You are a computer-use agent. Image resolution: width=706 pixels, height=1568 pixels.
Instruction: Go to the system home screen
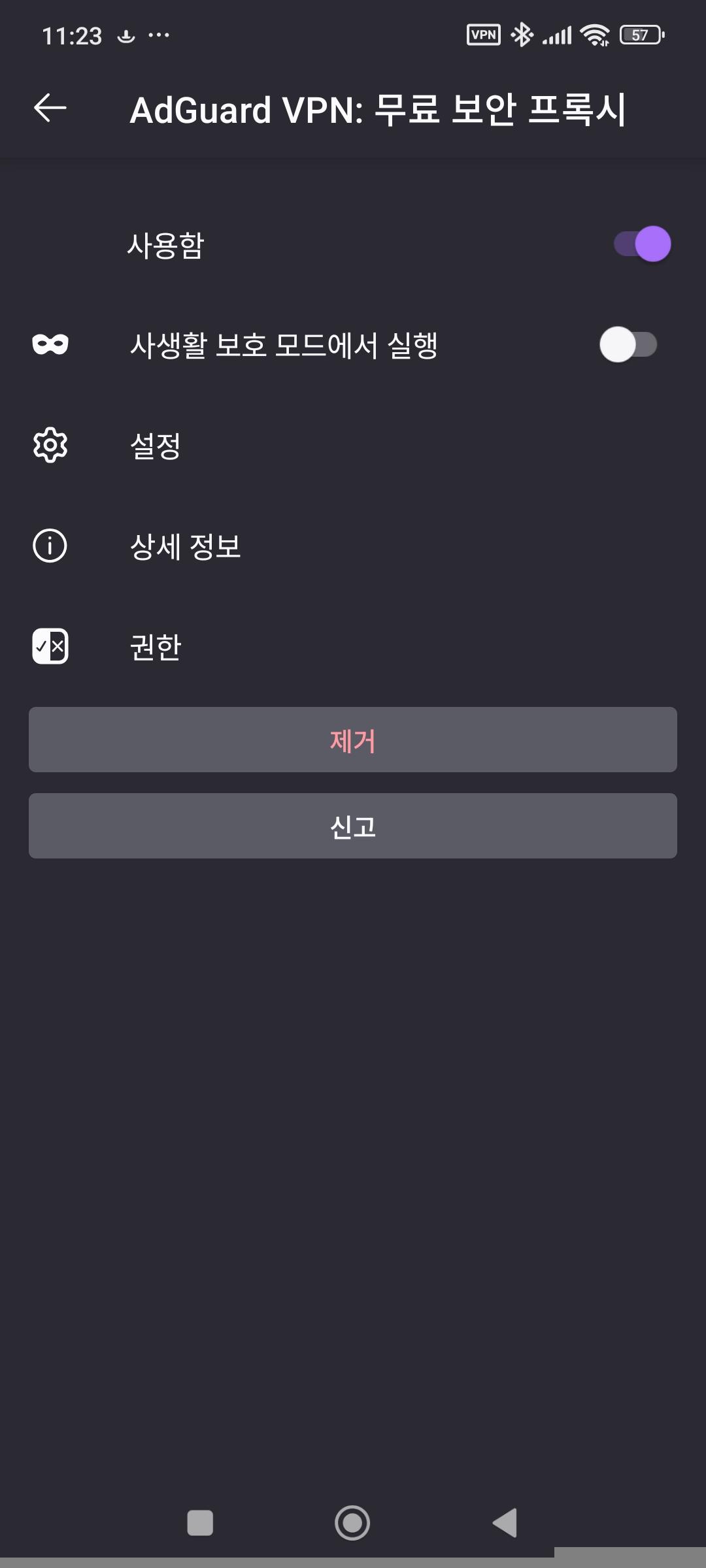coord(352,1523)
